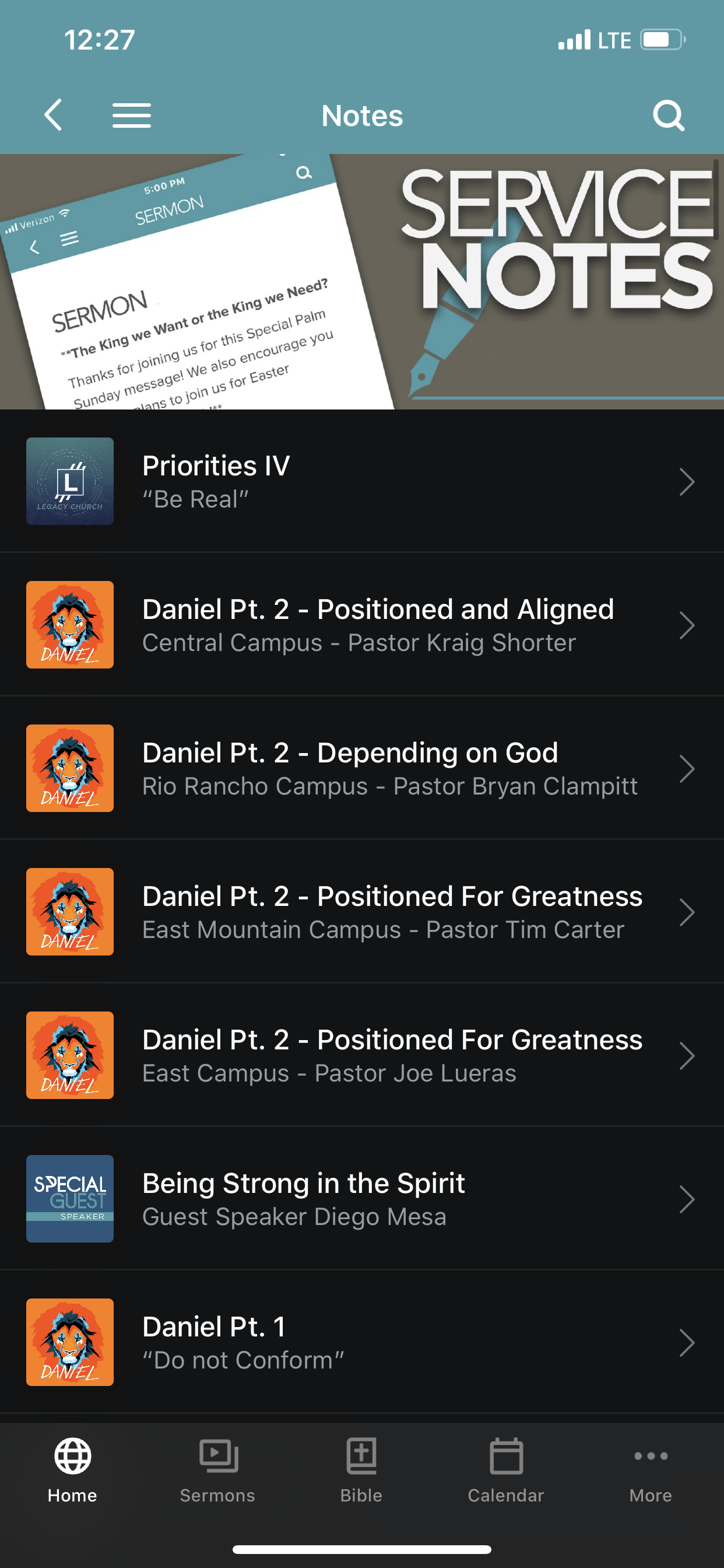Screen dimensions: 724x1568
Task: Open the hamburger drawer menu
Action: pos(131,116)
